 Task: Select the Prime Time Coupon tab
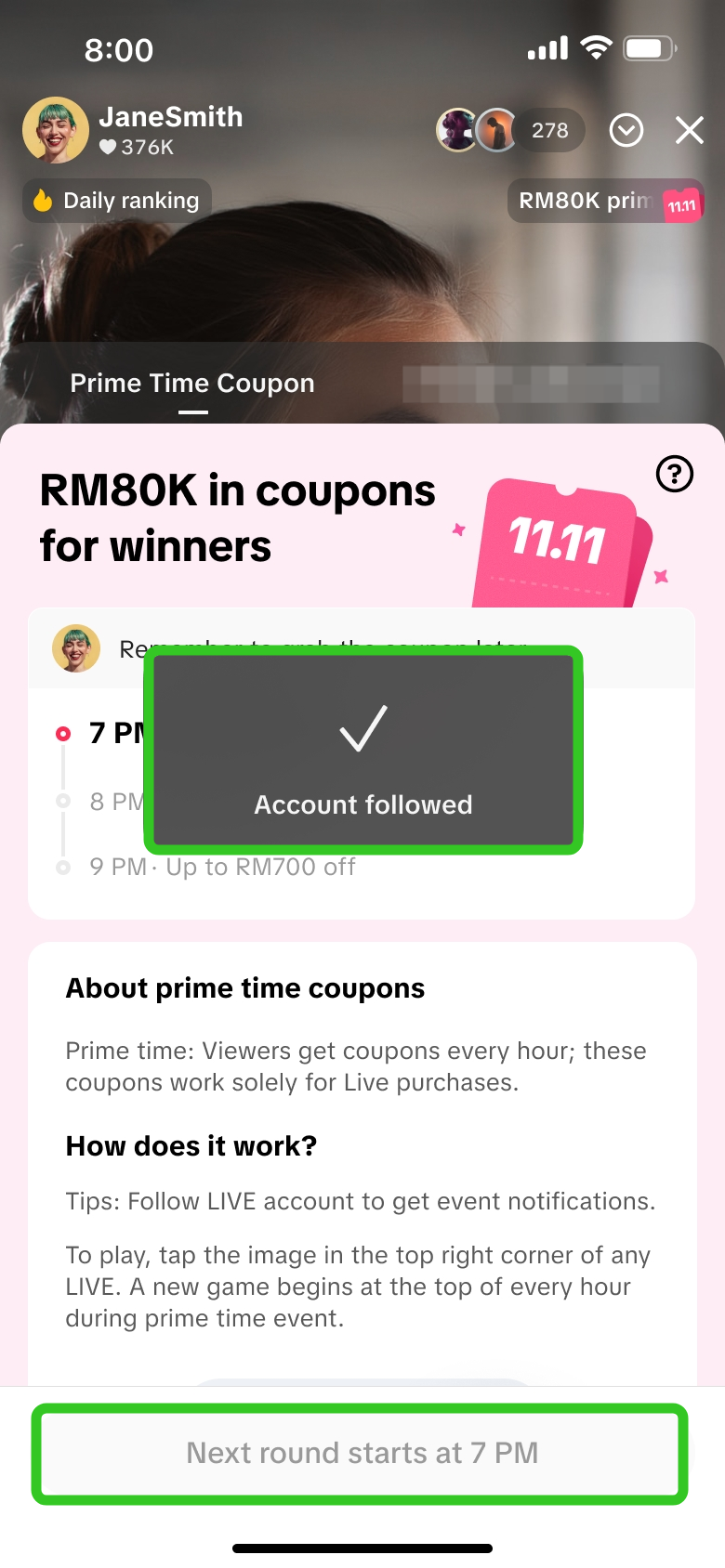(192, 384)
